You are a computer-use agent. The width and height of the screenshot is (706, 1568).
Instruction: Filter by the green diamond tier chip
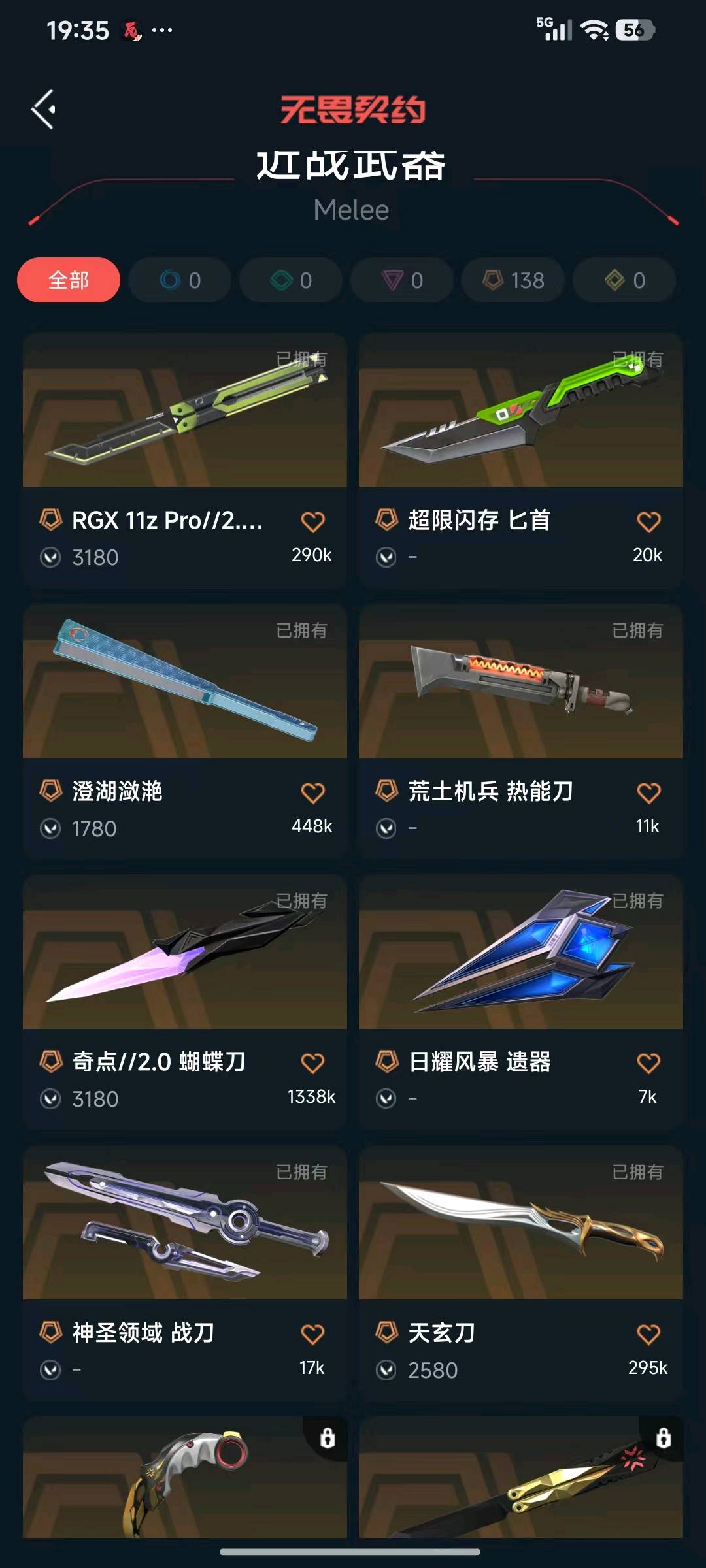[291, 280]
